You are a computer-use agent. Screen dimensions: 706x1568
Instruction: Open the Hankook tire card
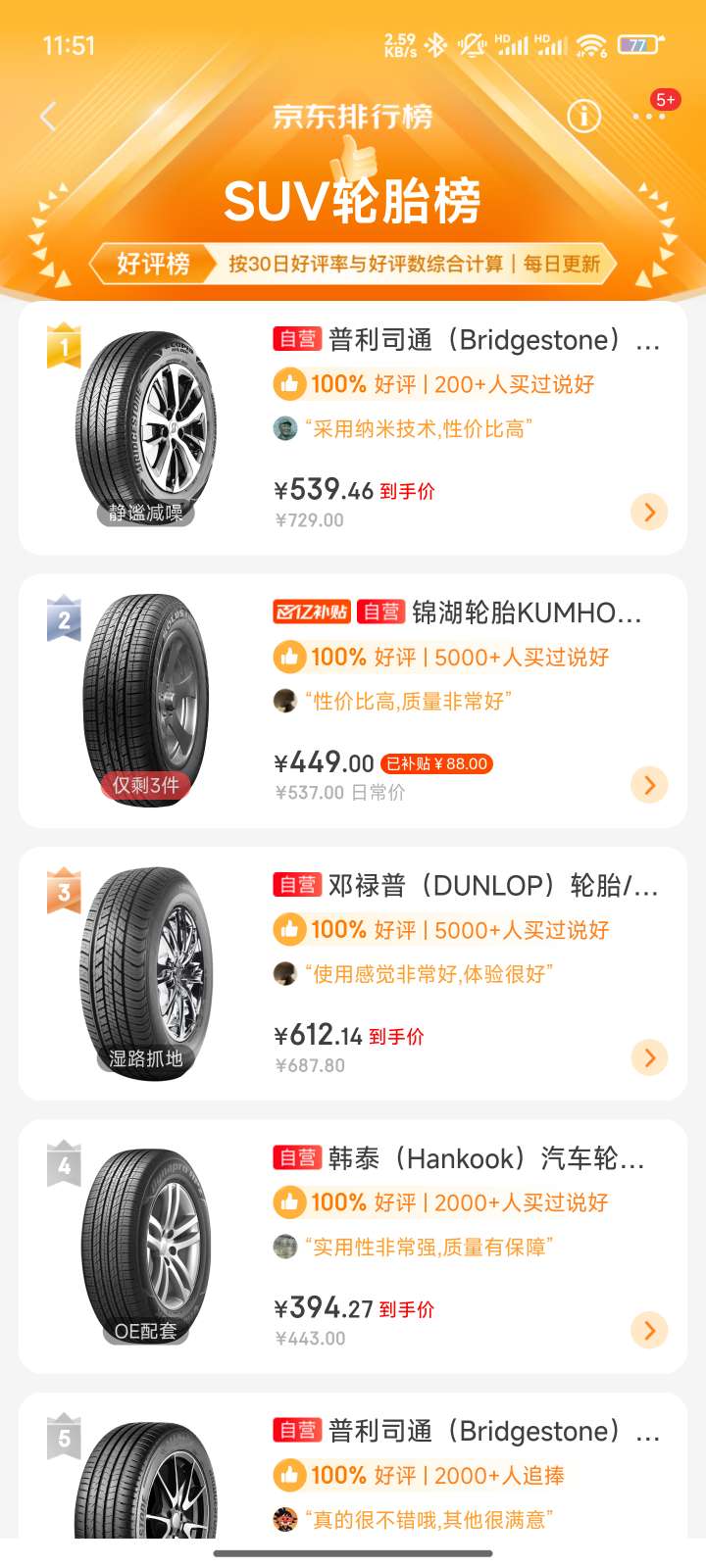point(353,1247)
